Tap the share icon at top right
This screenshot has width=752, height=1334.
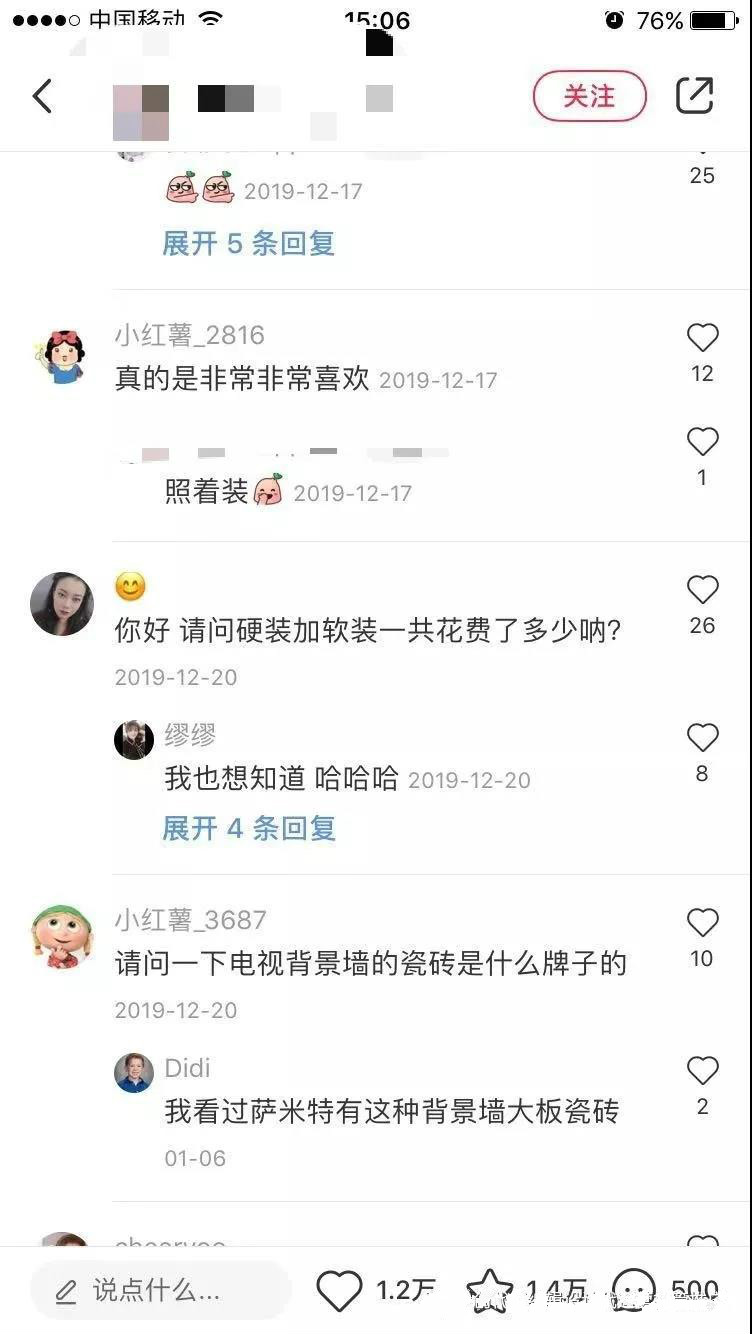tap(697, 96)
